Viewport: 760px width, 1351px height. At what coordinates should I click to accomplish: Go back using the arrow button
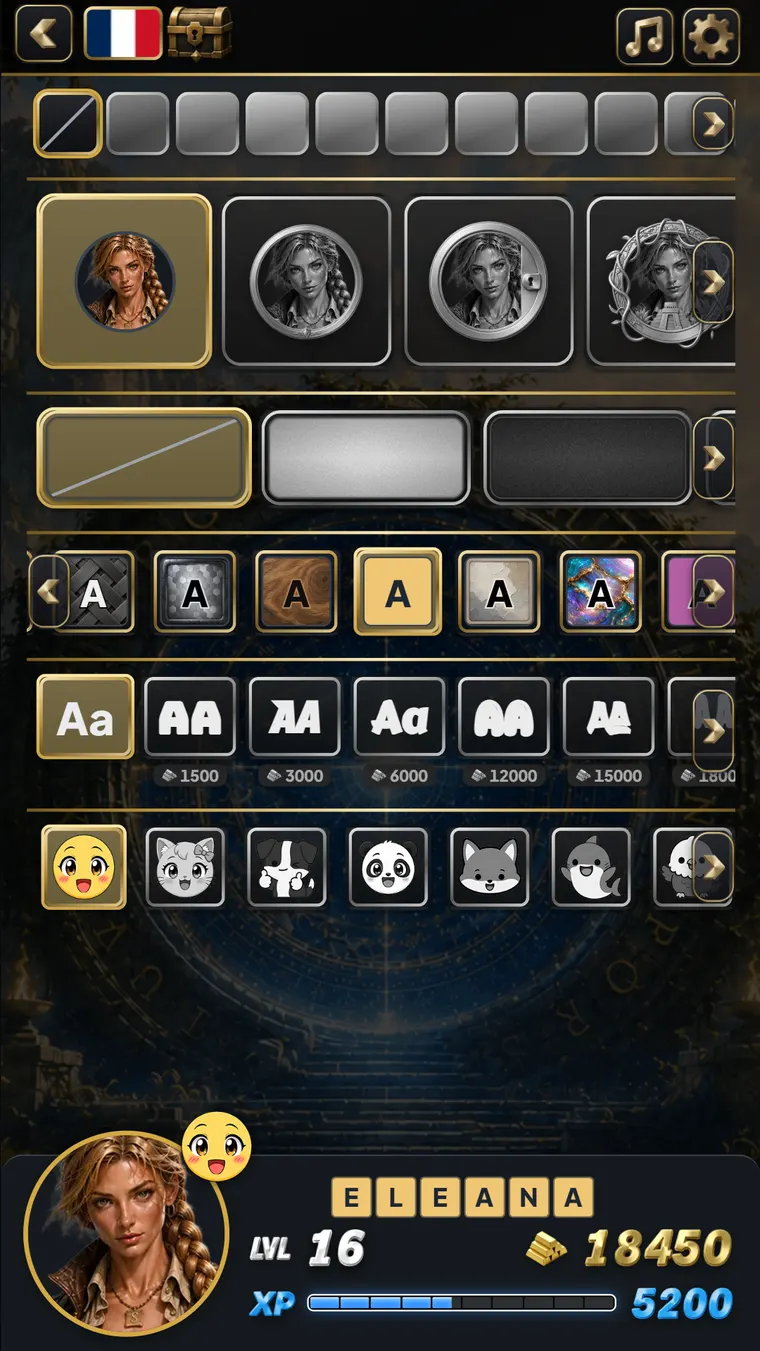click(x=44, y=34)
